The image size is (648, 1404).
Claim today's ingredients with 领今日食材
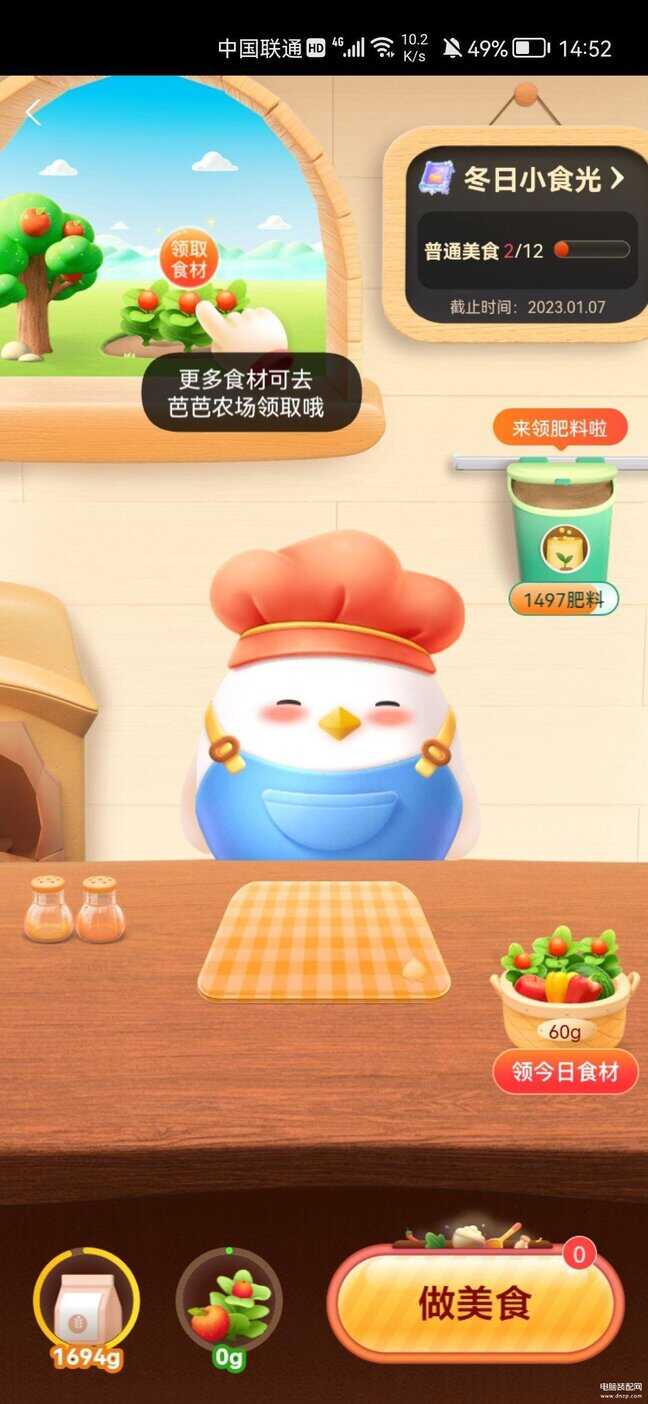(565, 1072)
